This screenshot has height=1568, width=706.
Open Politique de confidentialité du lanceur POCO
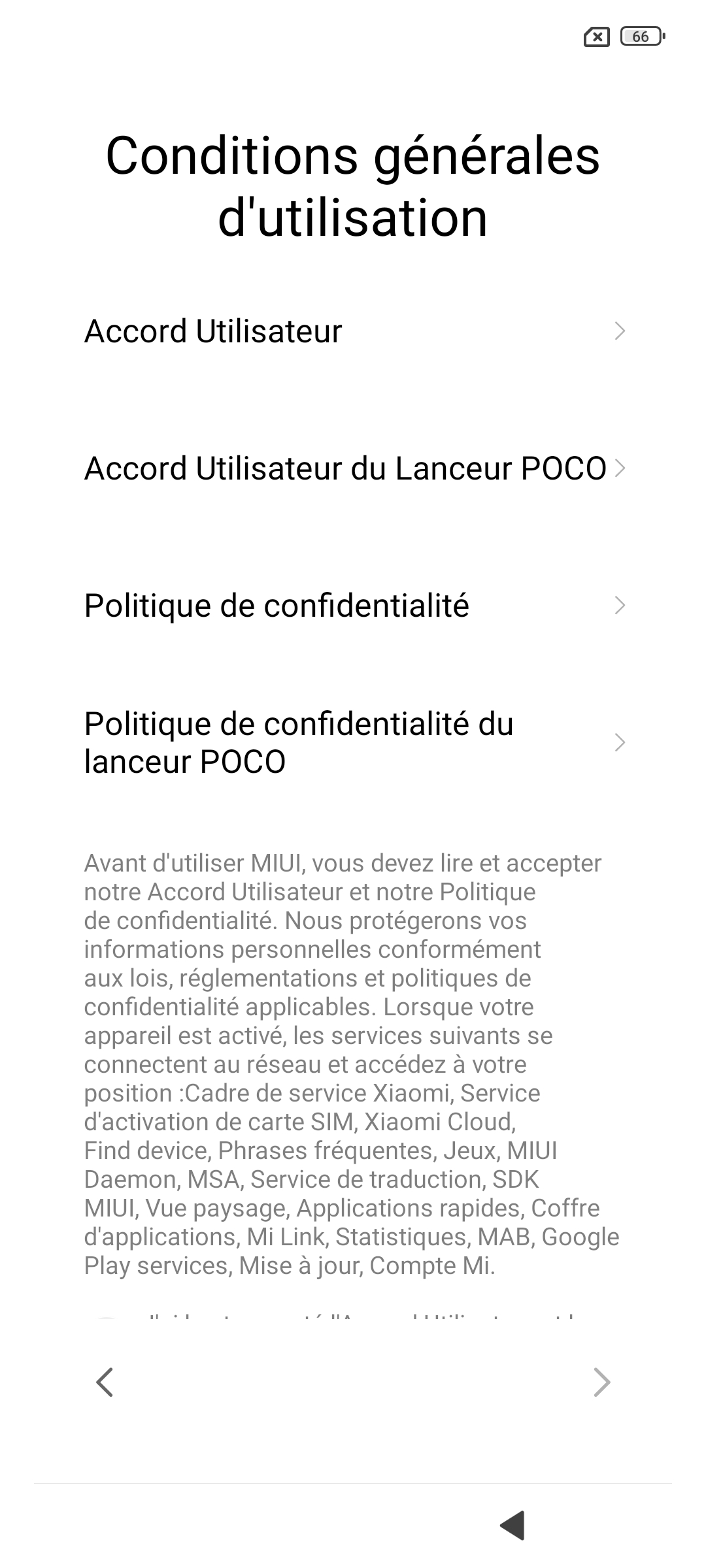click(353, 743)
